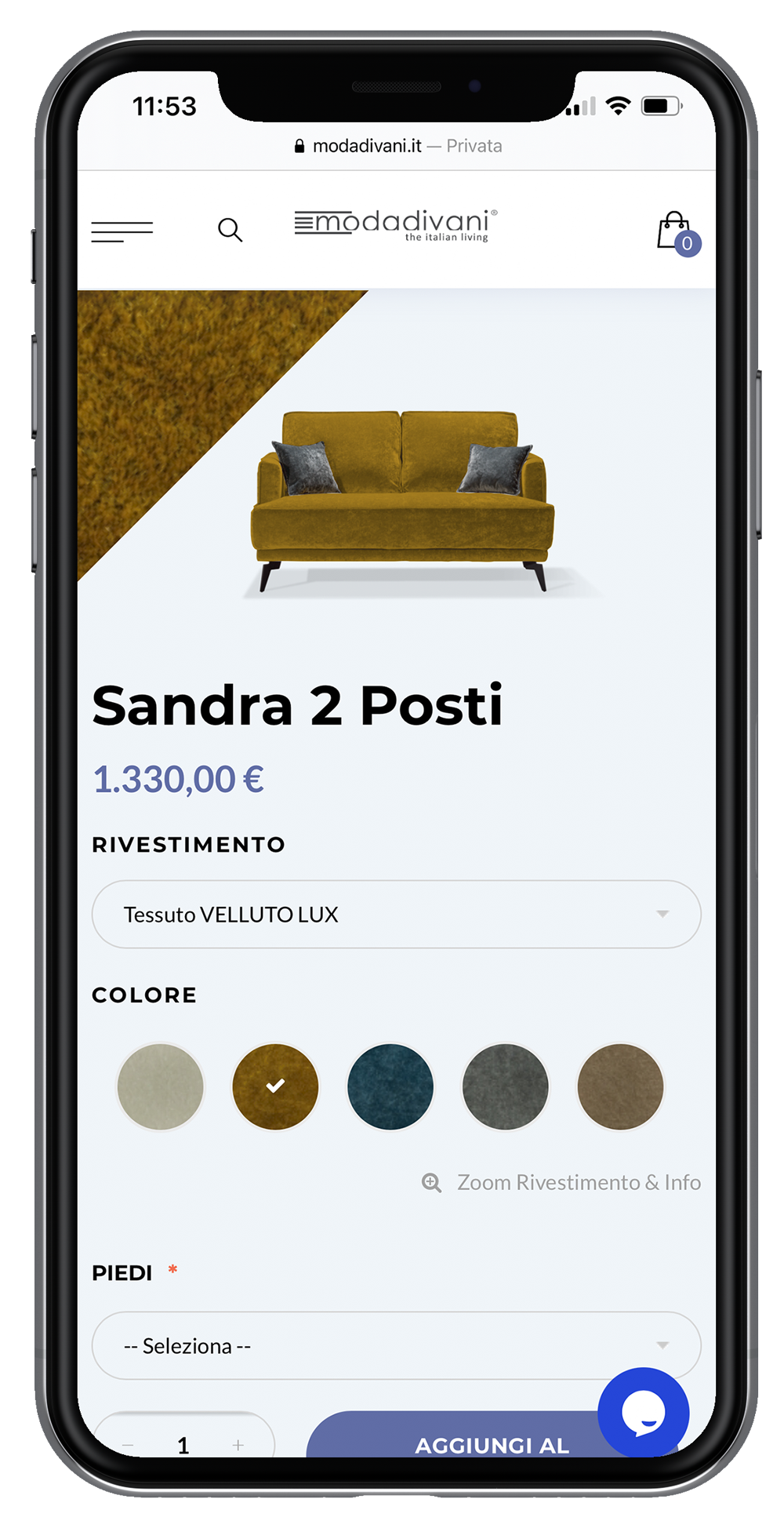Select the light beige colour swatch
784x1528 pixels.
click(x=160, y=1086)
